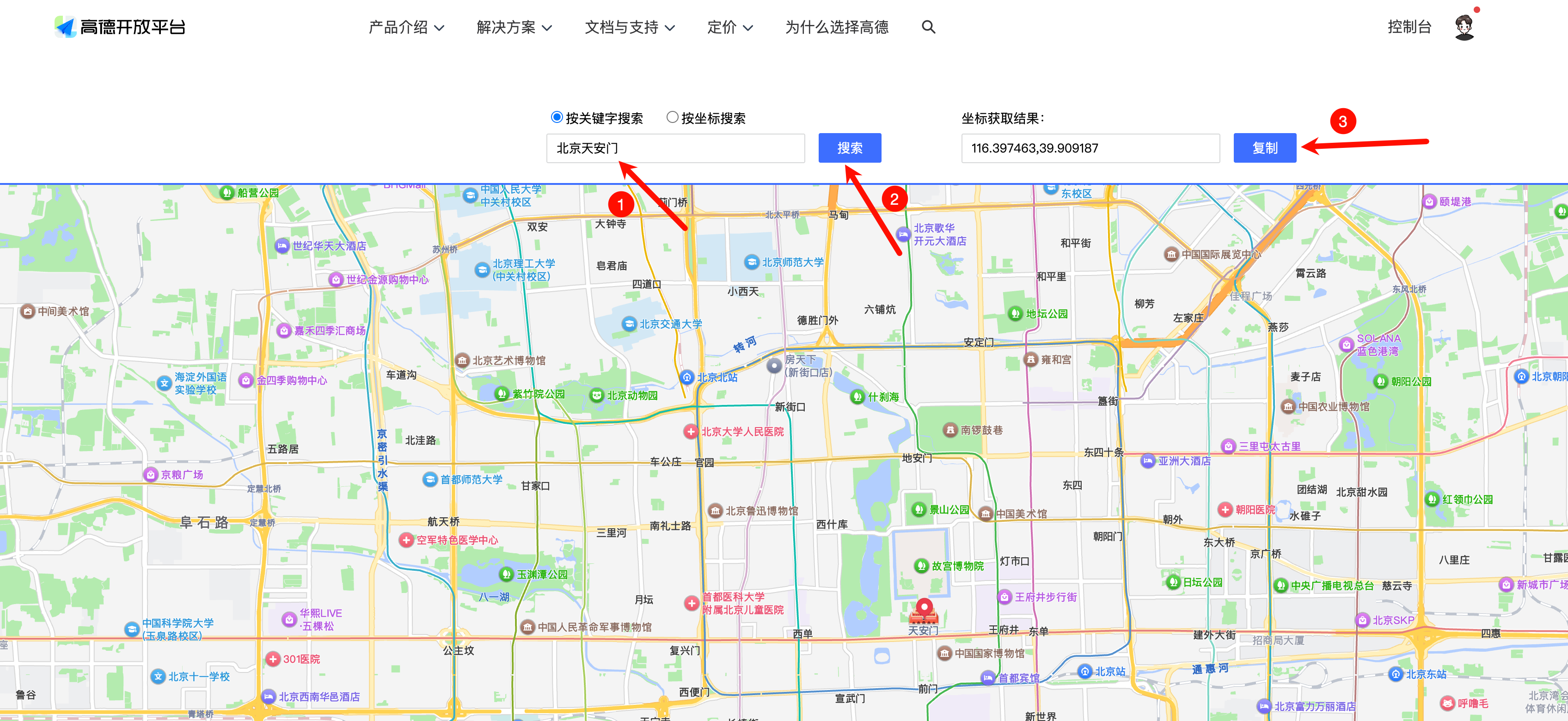Expand the 定价 dropdown

(x=729, y=27)
